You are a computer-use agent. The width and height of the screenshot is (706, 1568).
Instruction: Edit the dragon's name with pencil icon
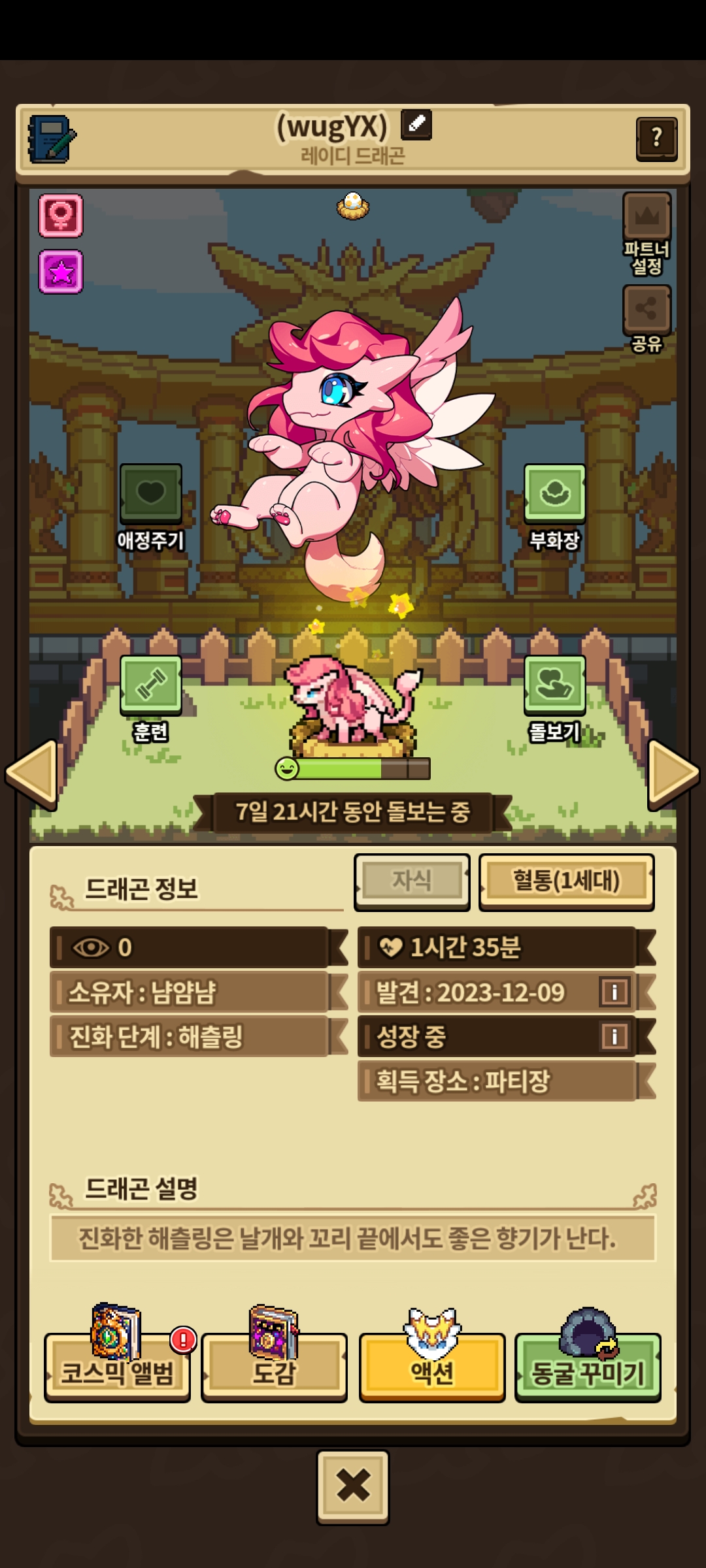416,124
